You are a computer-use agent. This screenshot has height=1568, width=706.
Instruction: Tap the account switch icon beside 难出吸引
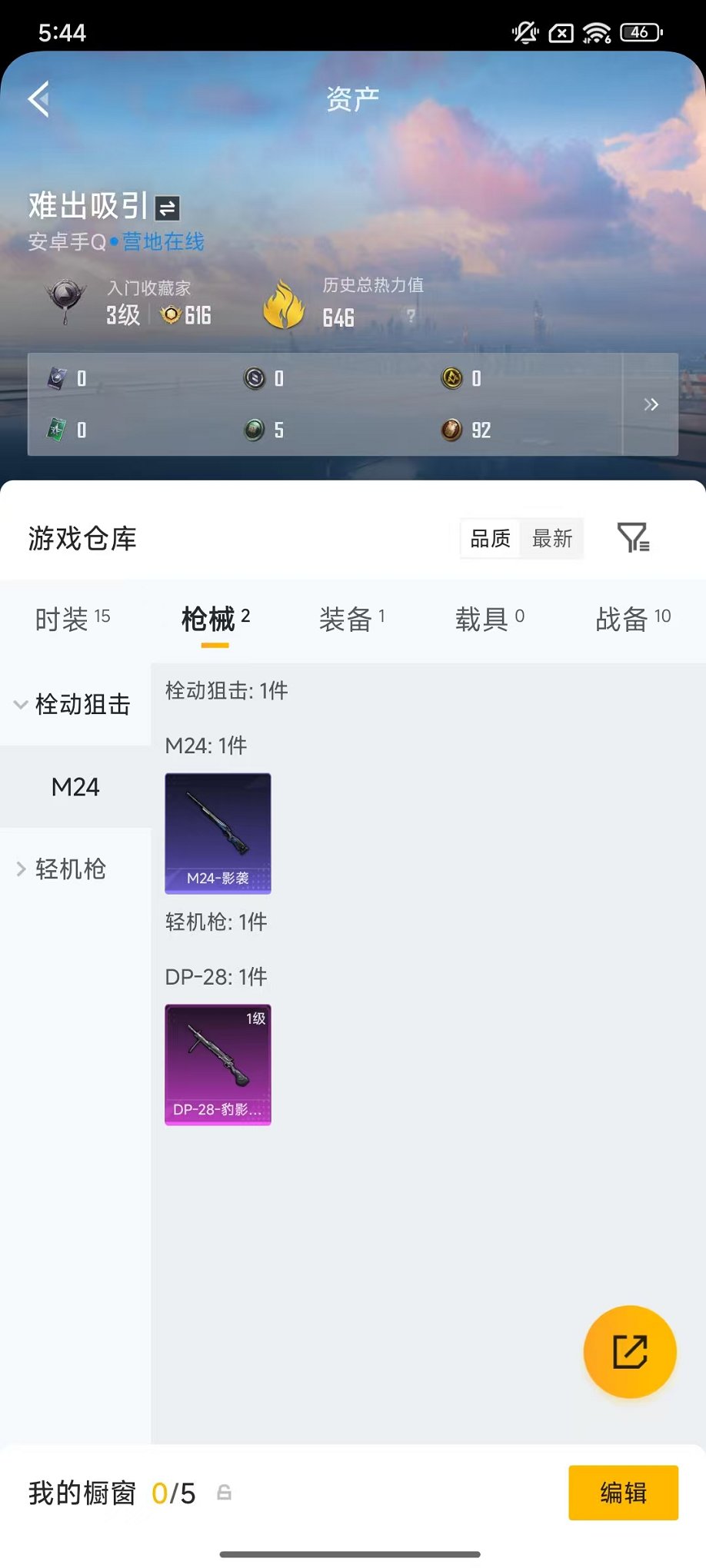(x=168, y=208)
